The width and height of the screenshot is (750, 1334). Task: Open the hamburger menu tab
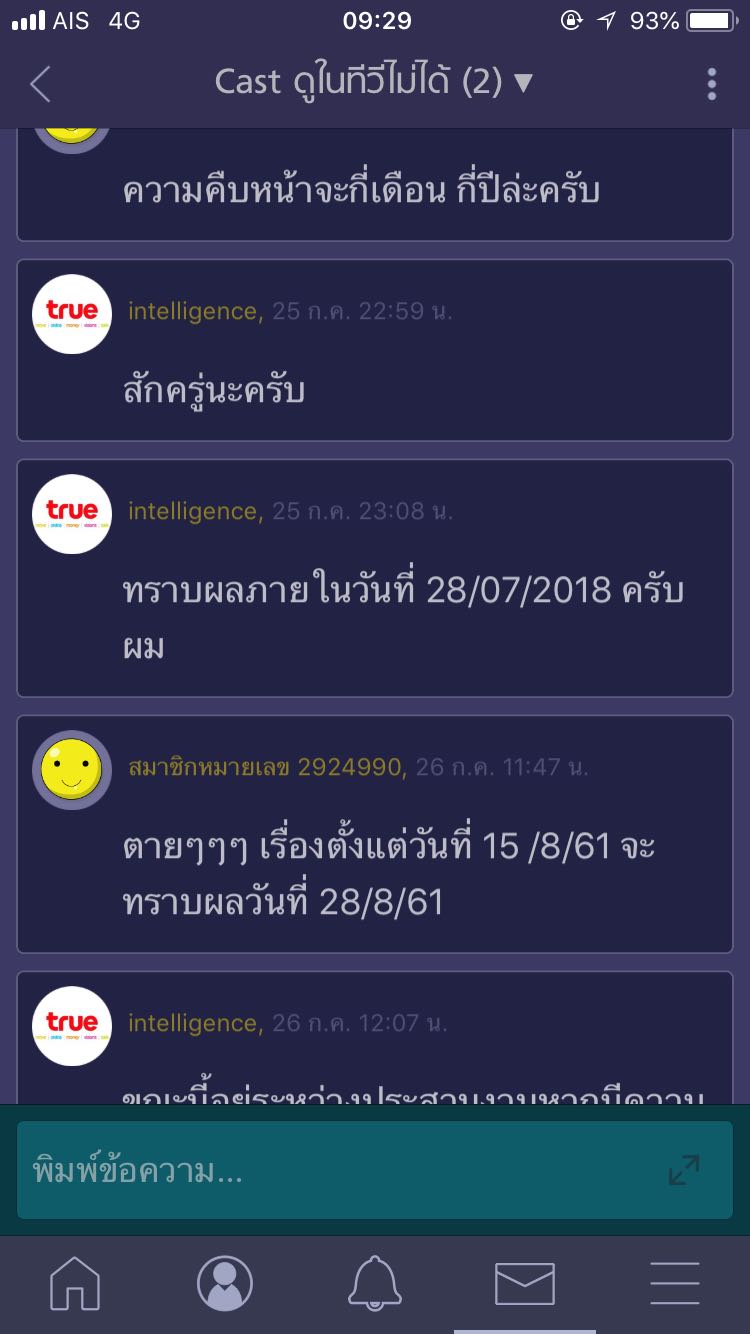pyautogui.click(x=675, y=1282)
